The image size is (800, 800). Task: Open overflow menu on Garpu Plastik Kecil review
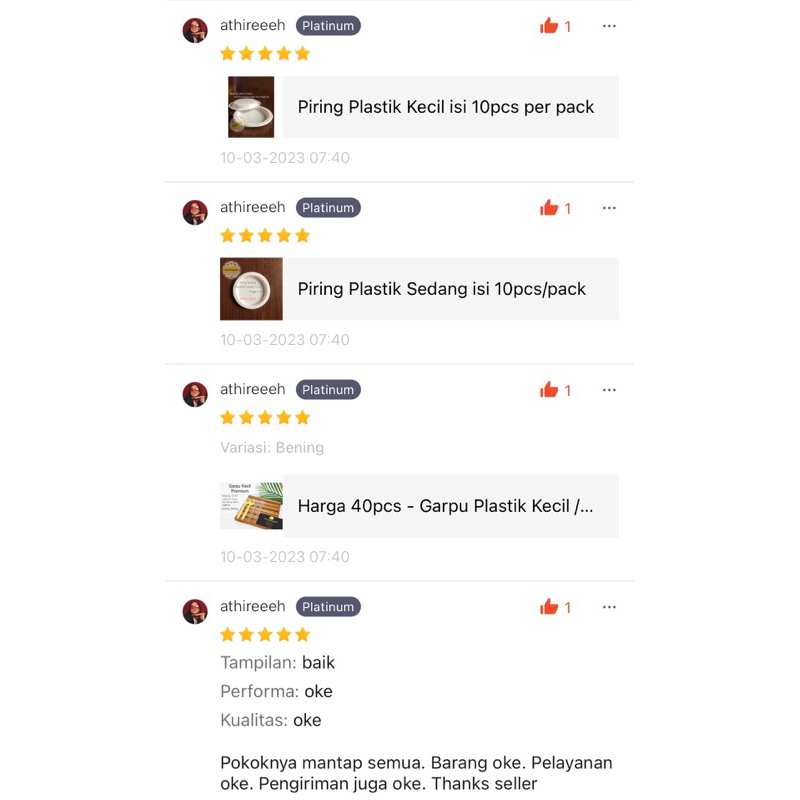[609, 390]
